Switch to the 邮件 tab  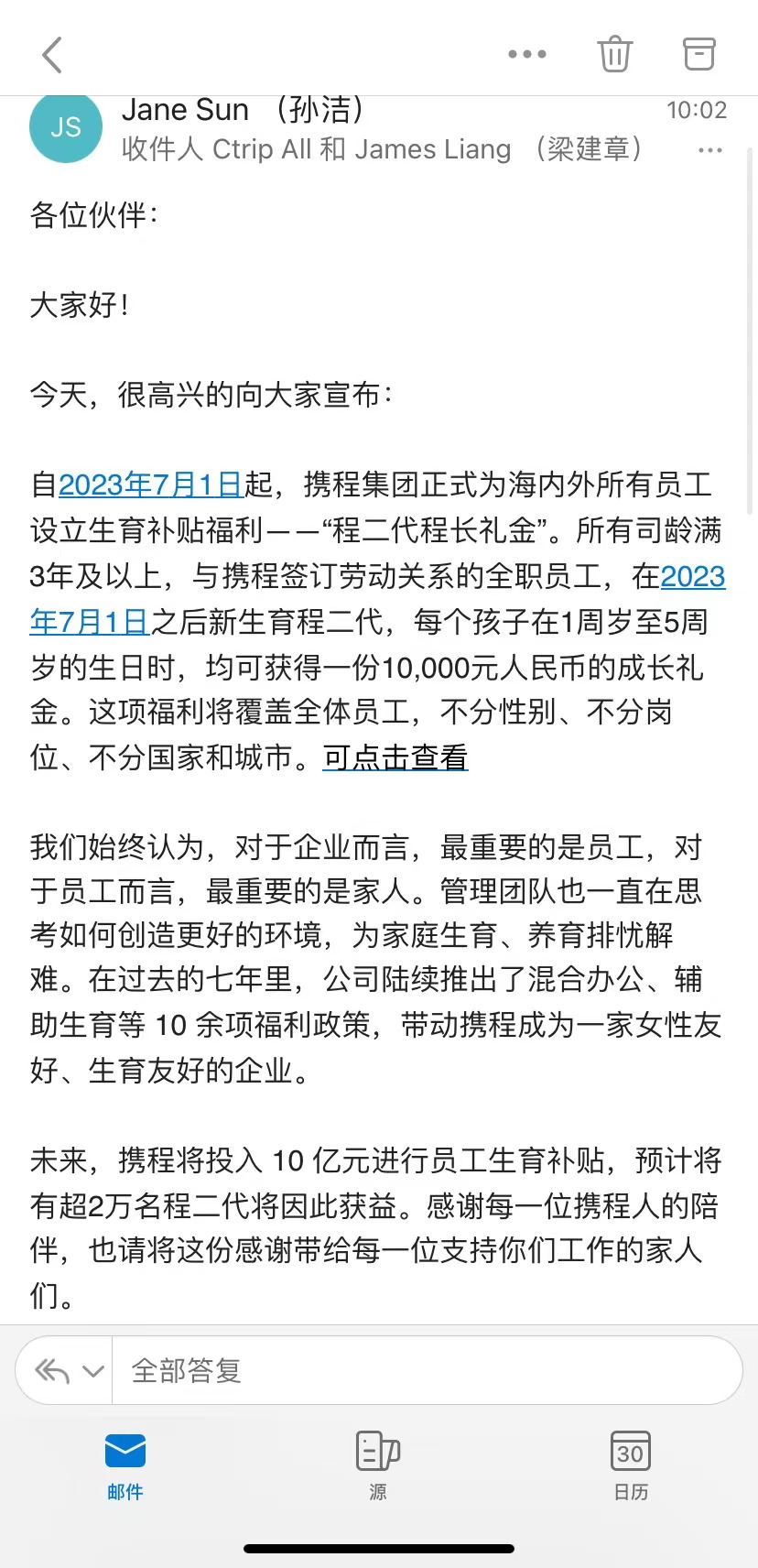click(x=125, y=1465)
